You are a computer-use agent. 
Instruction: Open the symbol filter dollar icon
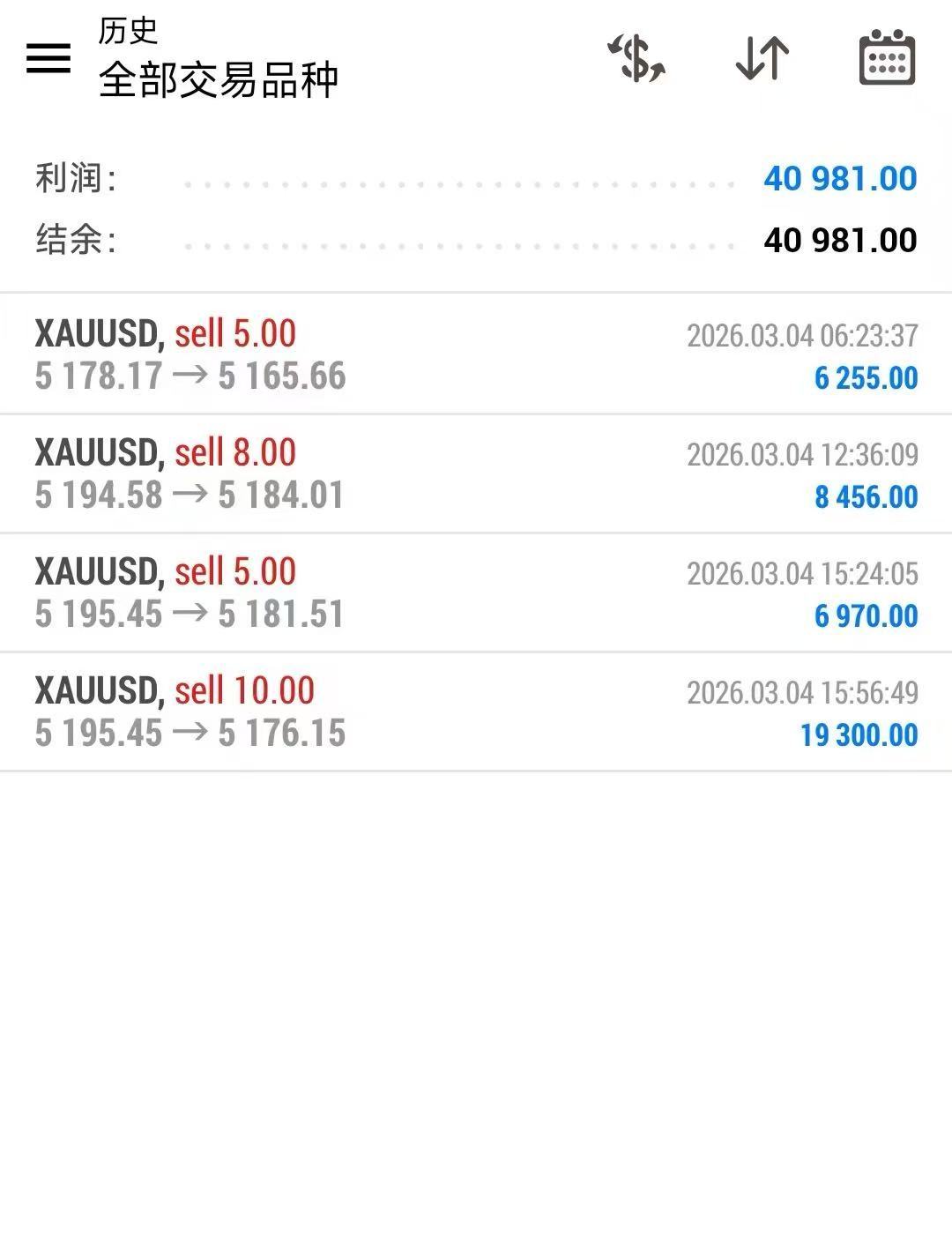point(636,58)
